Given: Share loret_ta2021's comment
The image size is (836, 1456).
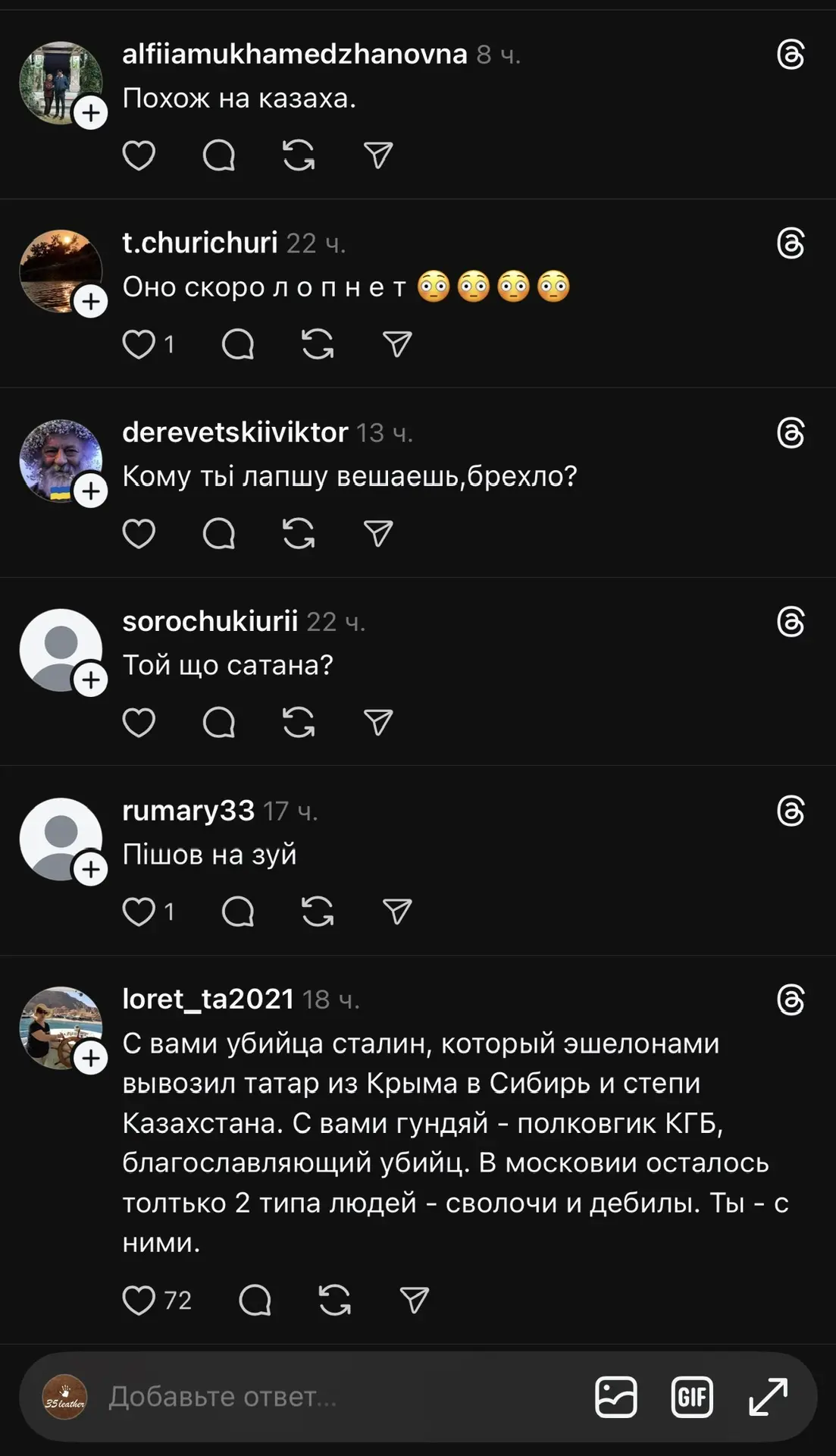Looking at the screenshot, I should coord(414,1301).
